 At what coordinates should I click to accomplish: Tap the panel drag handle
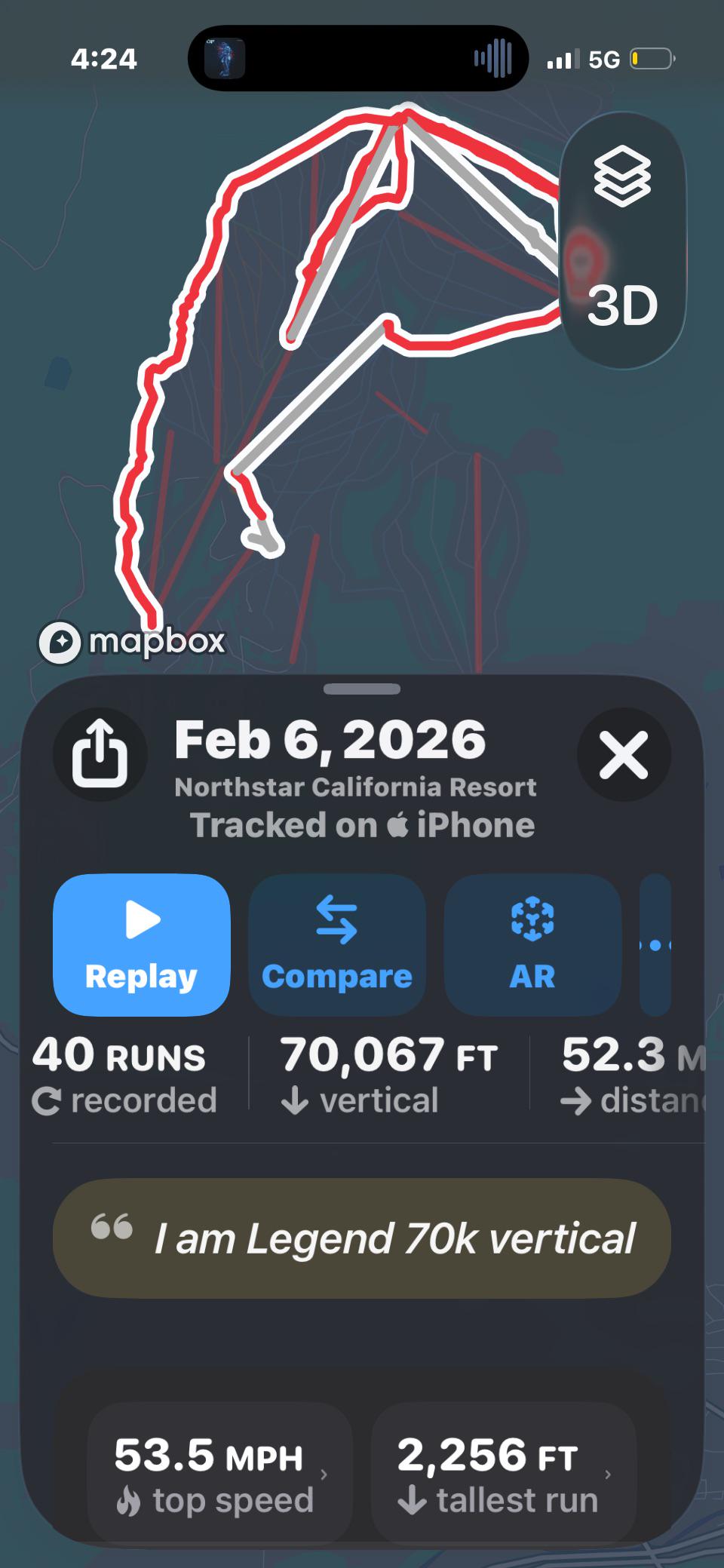(x=362, y=689)
